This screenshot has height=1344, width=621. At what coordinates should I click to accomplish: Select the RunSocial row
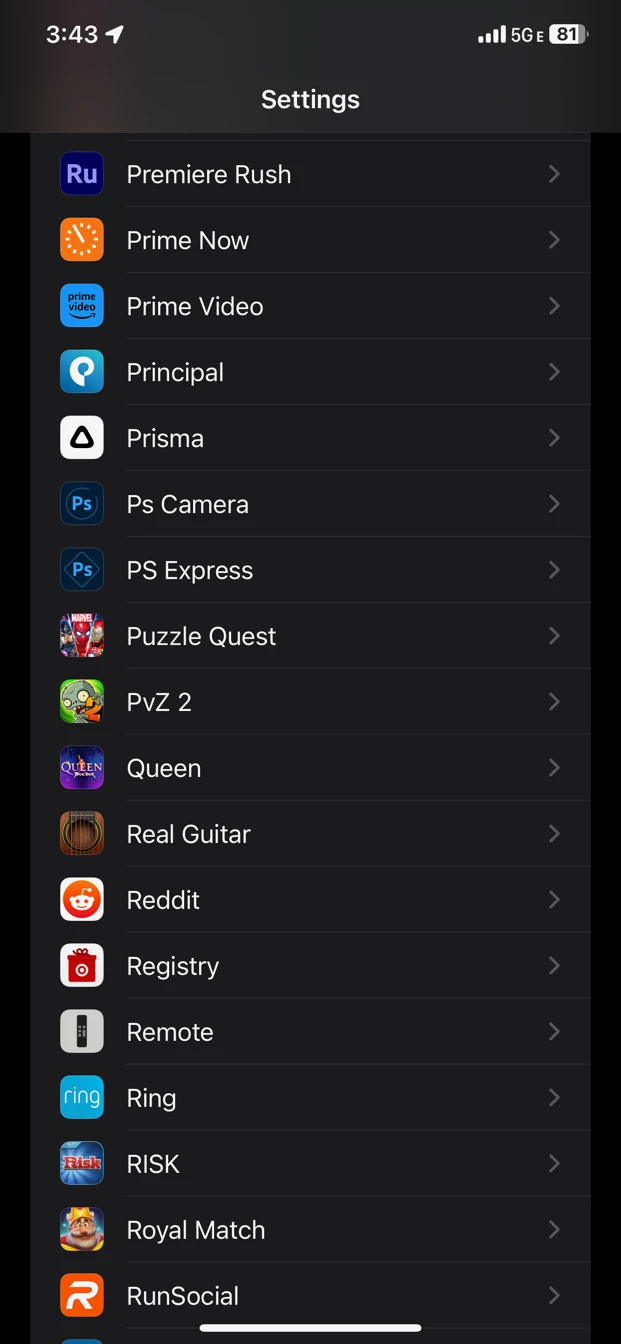tap(310, 1296)
